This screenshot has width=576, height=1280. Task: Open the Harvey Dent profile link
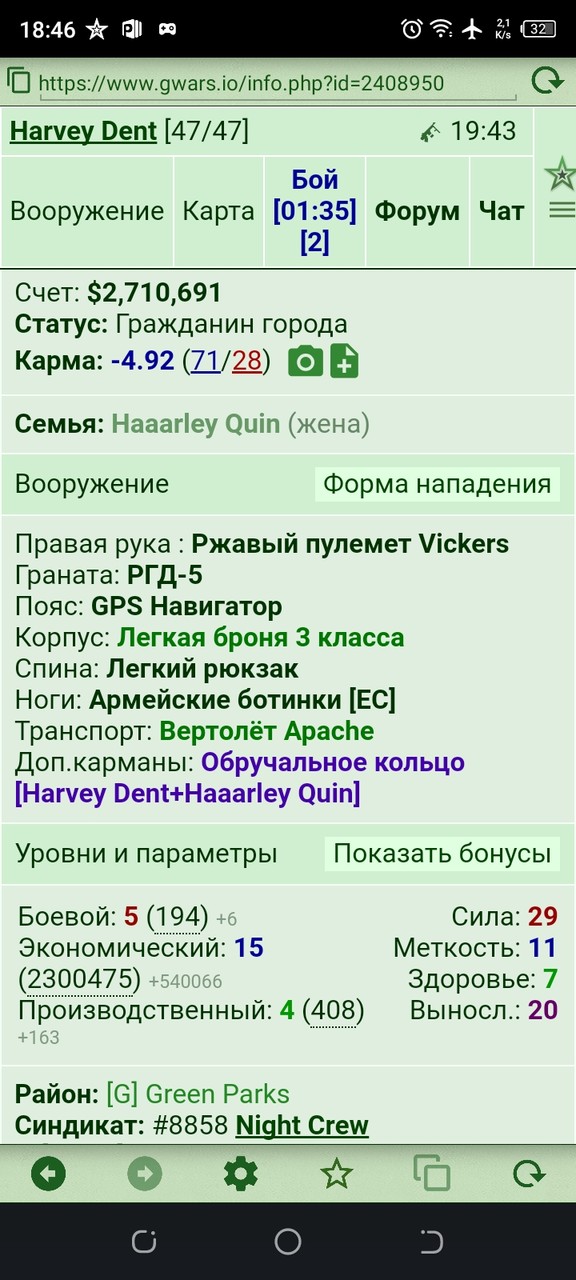tap(83, 131)
